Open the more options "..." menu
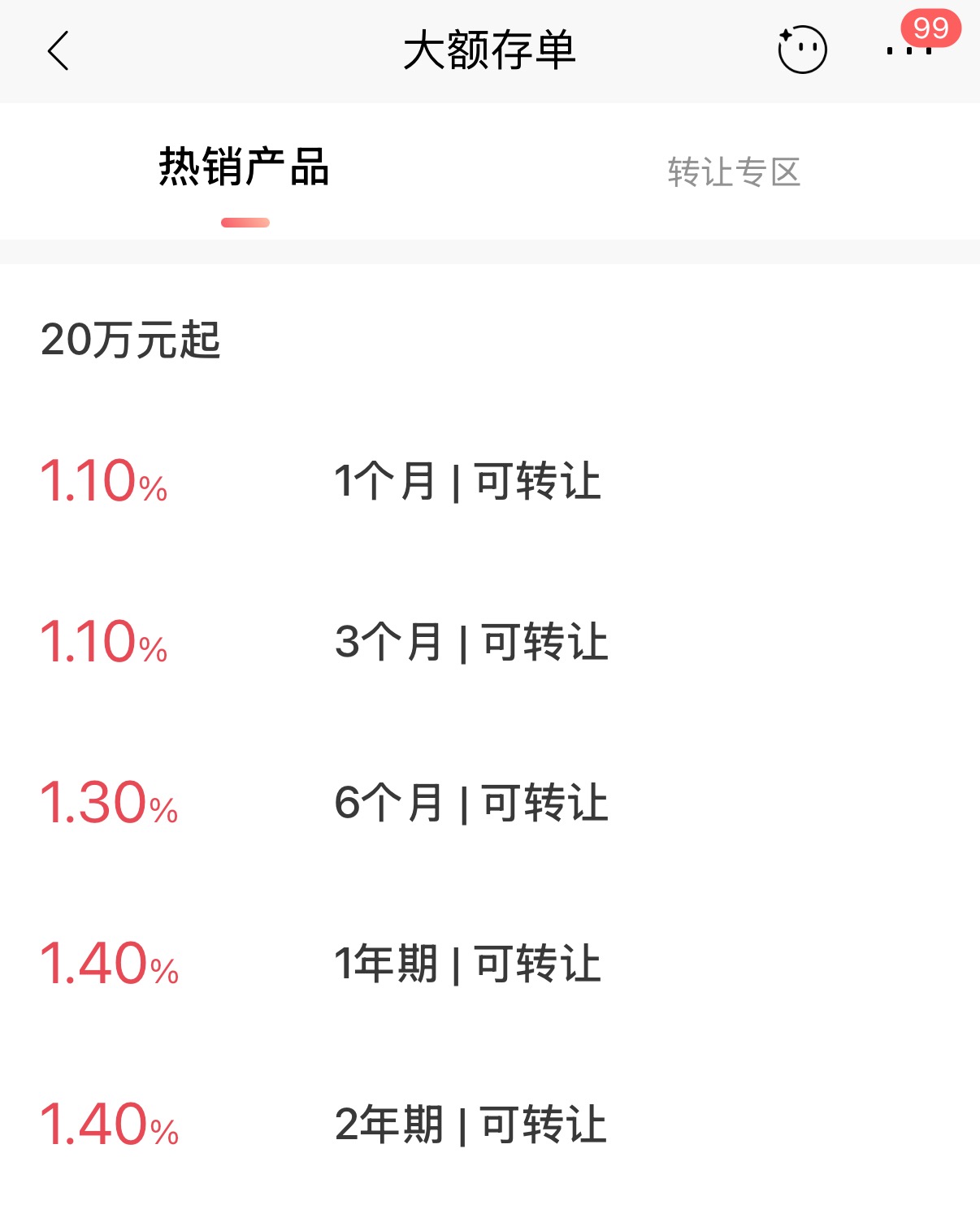This screenshot has height=1205, width=980. (910, 50)
